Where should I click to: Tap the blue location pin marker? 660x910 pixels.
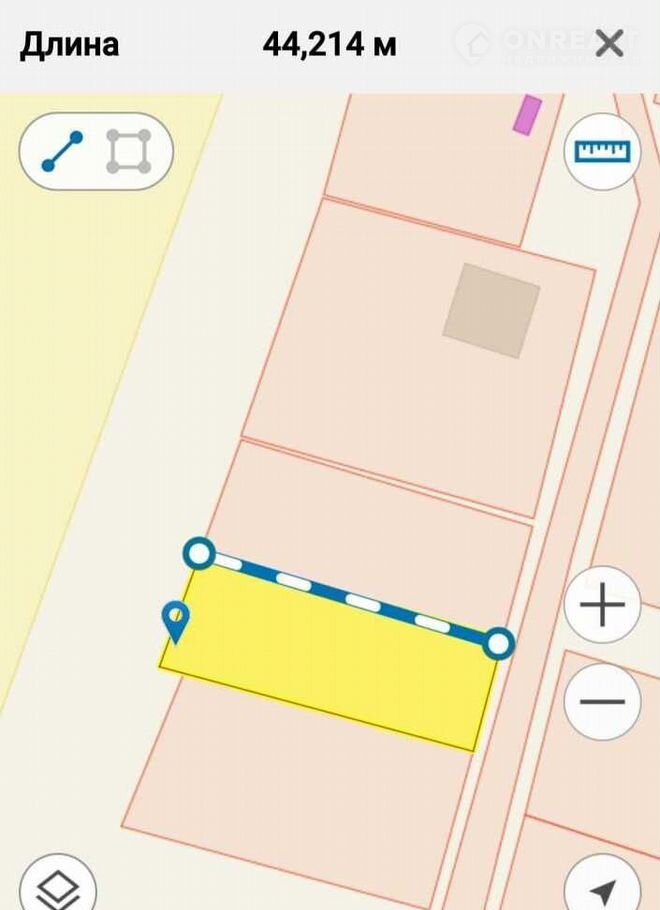[x=176, y=620]
